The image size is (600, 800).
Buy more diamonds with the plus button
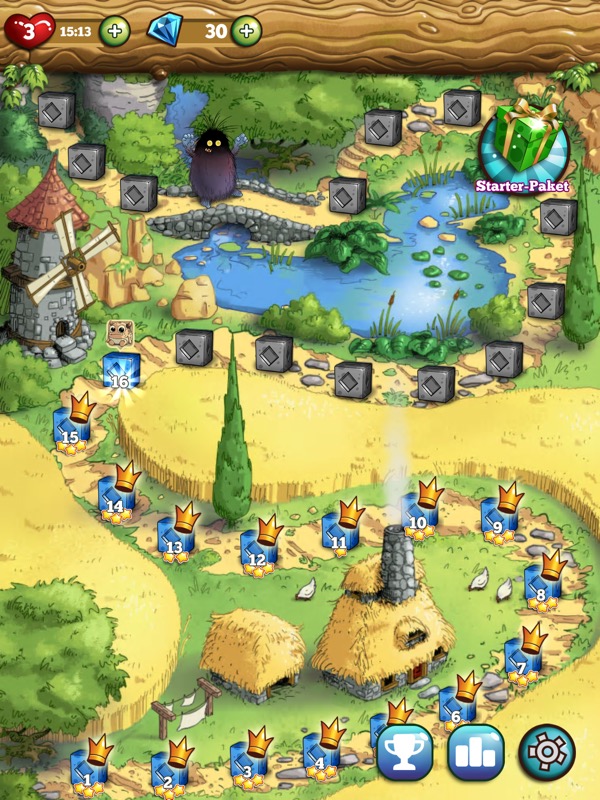tap(246, 31)
